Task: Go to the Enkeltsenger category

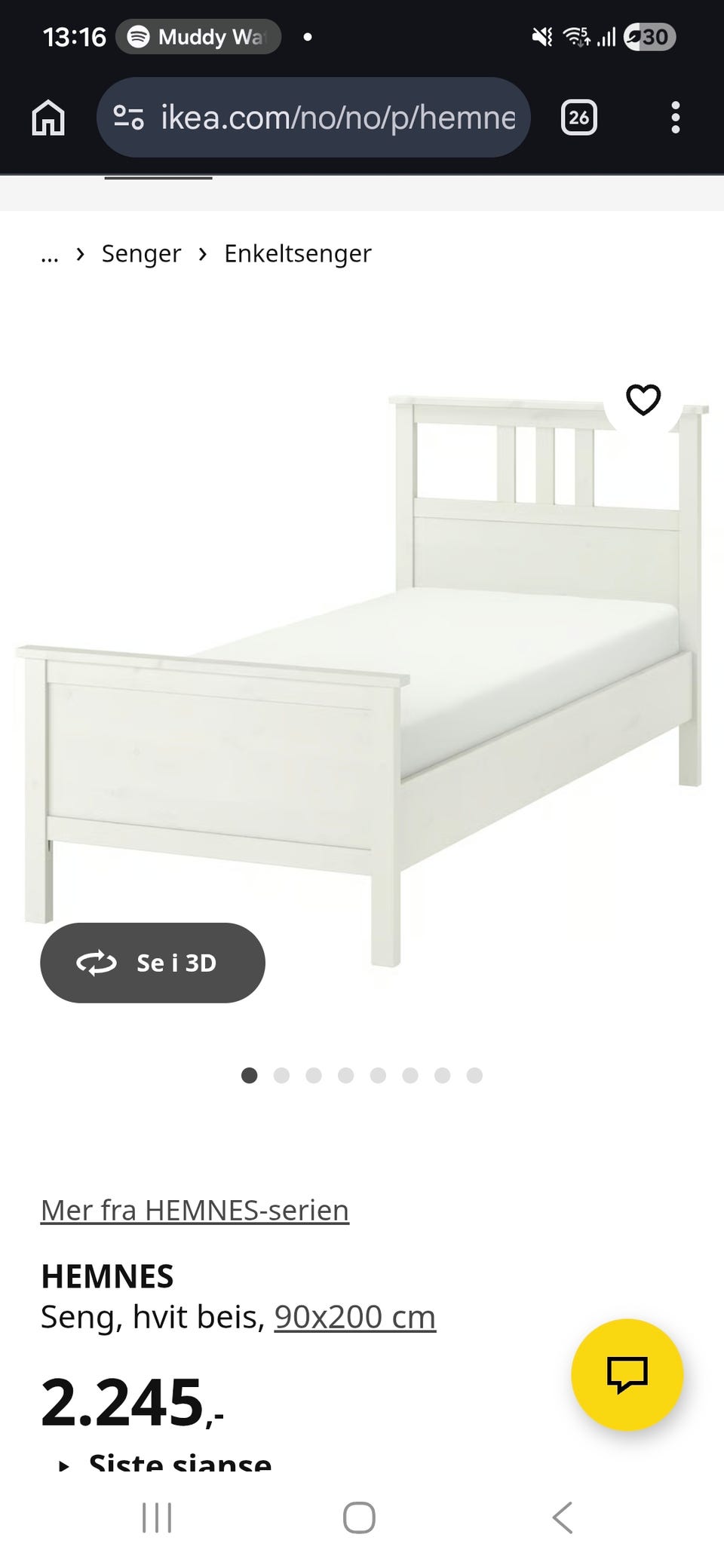Action: [x=297, y=254]
